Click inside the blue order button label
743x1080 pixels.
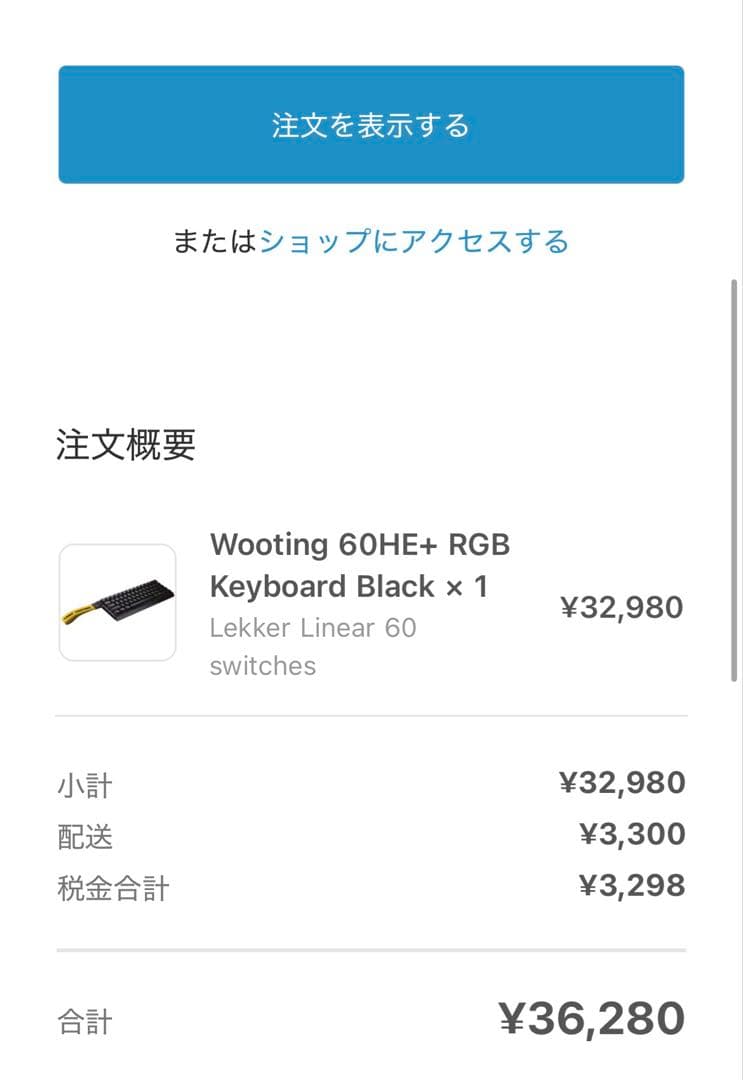pos(371,124)
